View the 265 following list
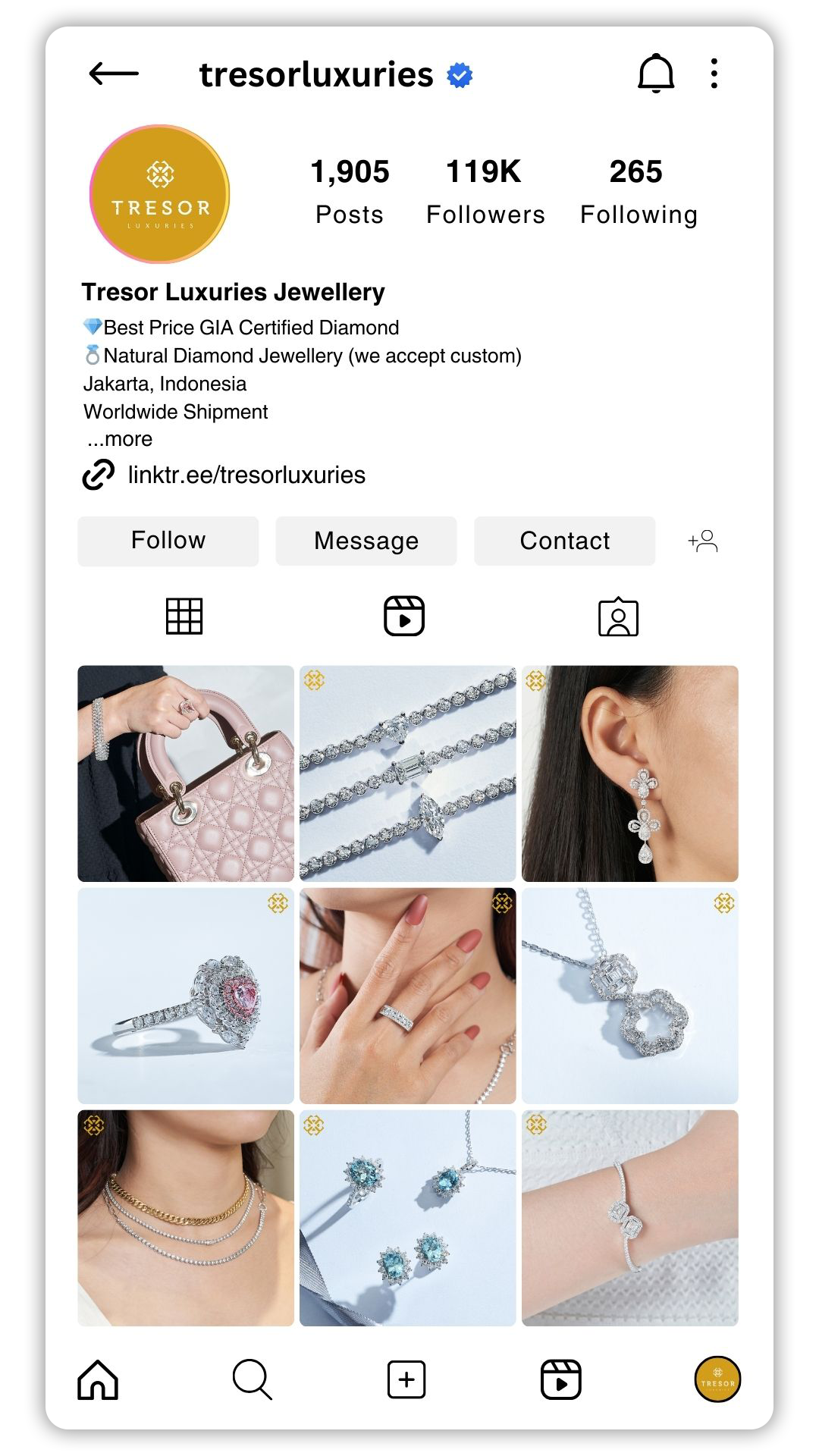This screenshot has height=1456, width=819. 638,193
